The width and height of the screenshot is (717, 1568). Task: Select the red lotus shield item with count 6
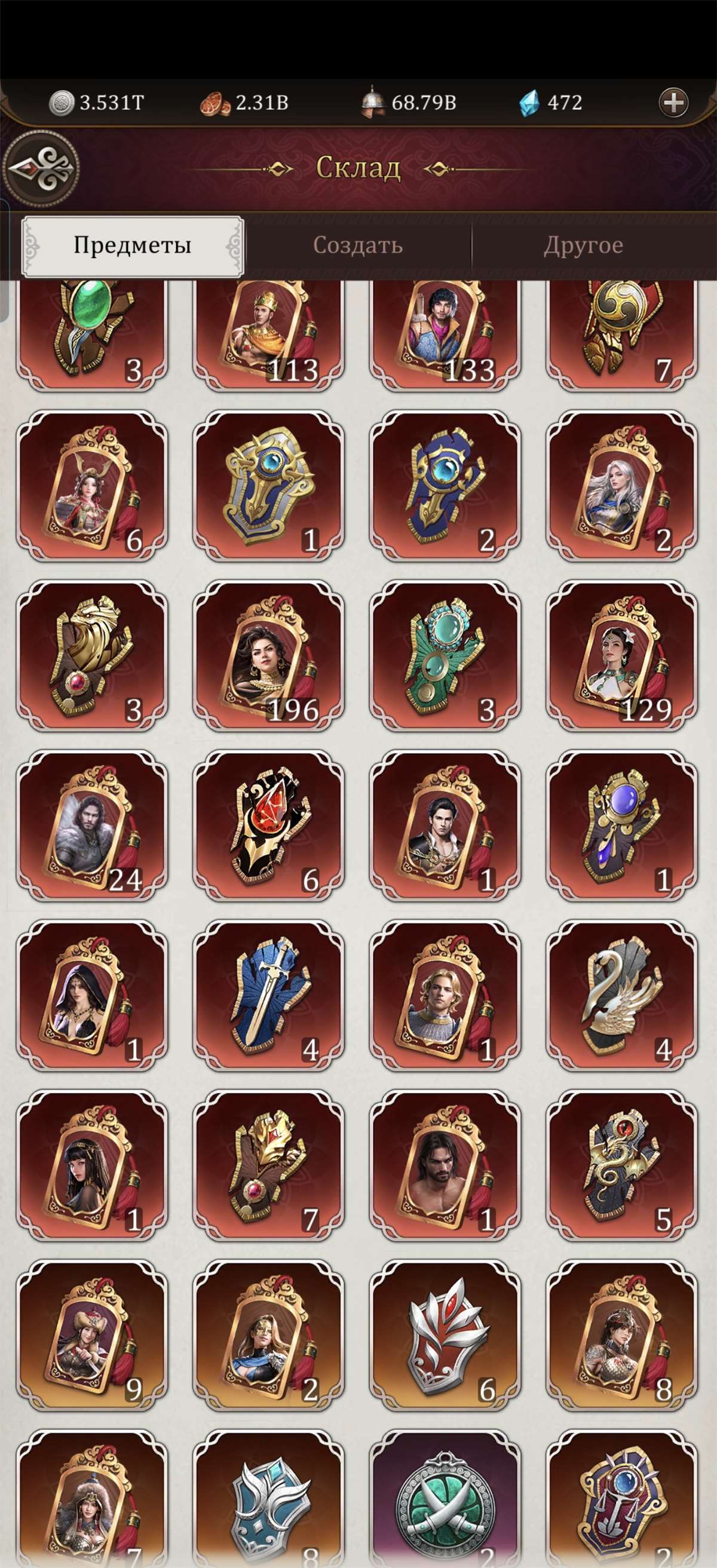tap(445, 1335)
